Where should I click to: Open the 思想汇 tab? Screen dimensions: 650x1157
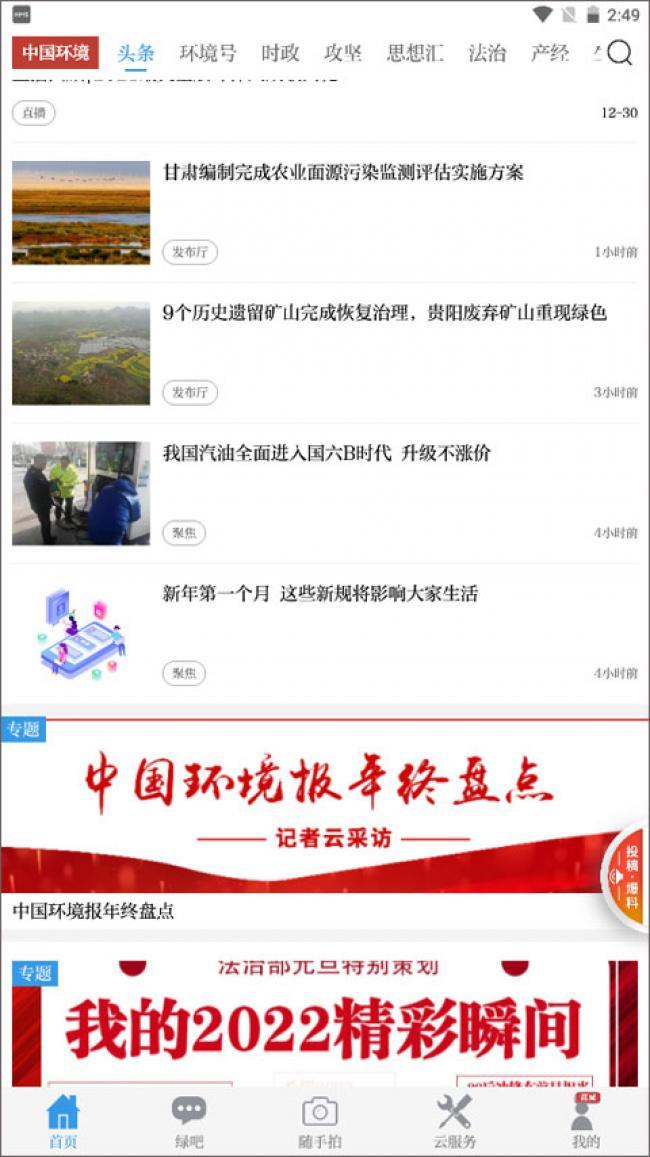click(415, 53)
